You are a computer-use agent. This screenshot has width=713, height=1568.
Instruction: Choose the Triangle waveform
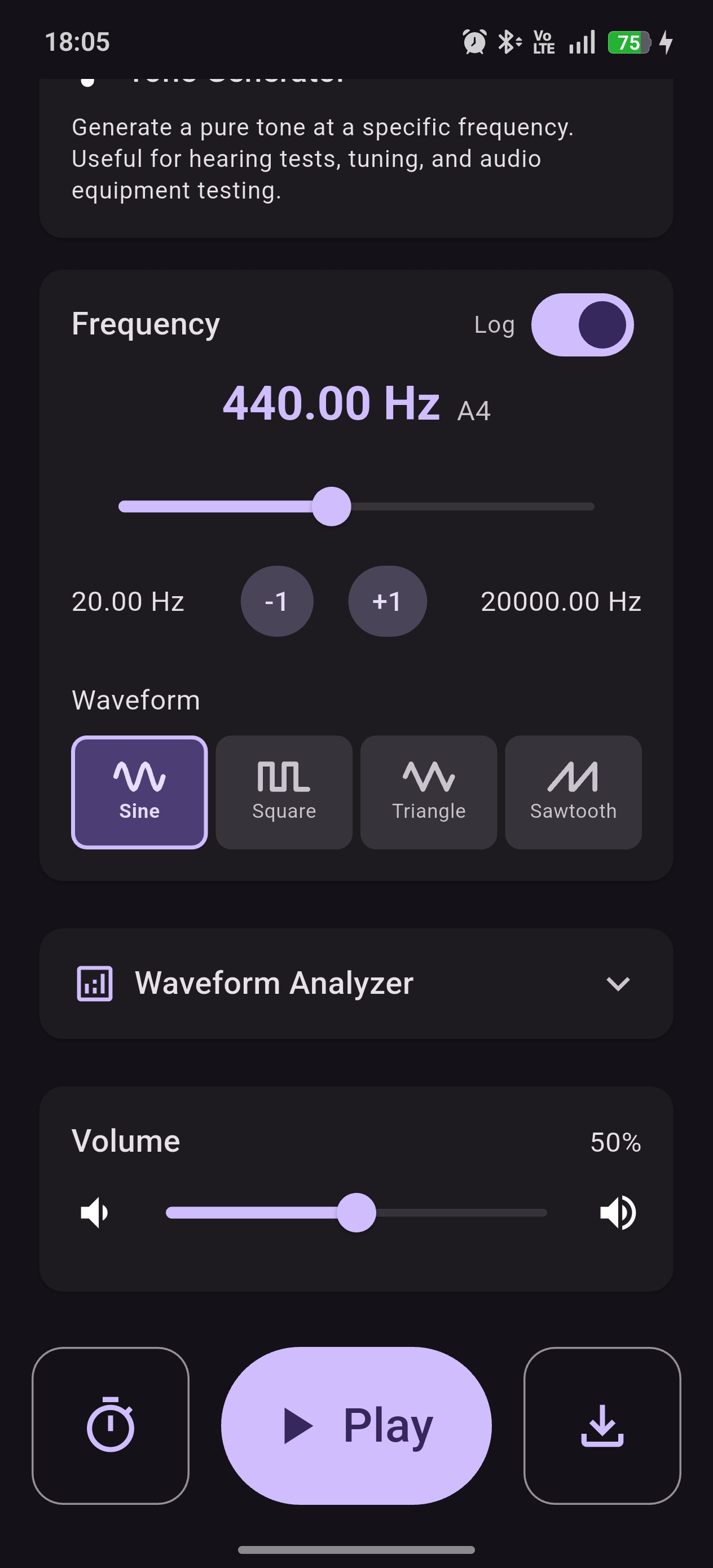click(429, 792)
